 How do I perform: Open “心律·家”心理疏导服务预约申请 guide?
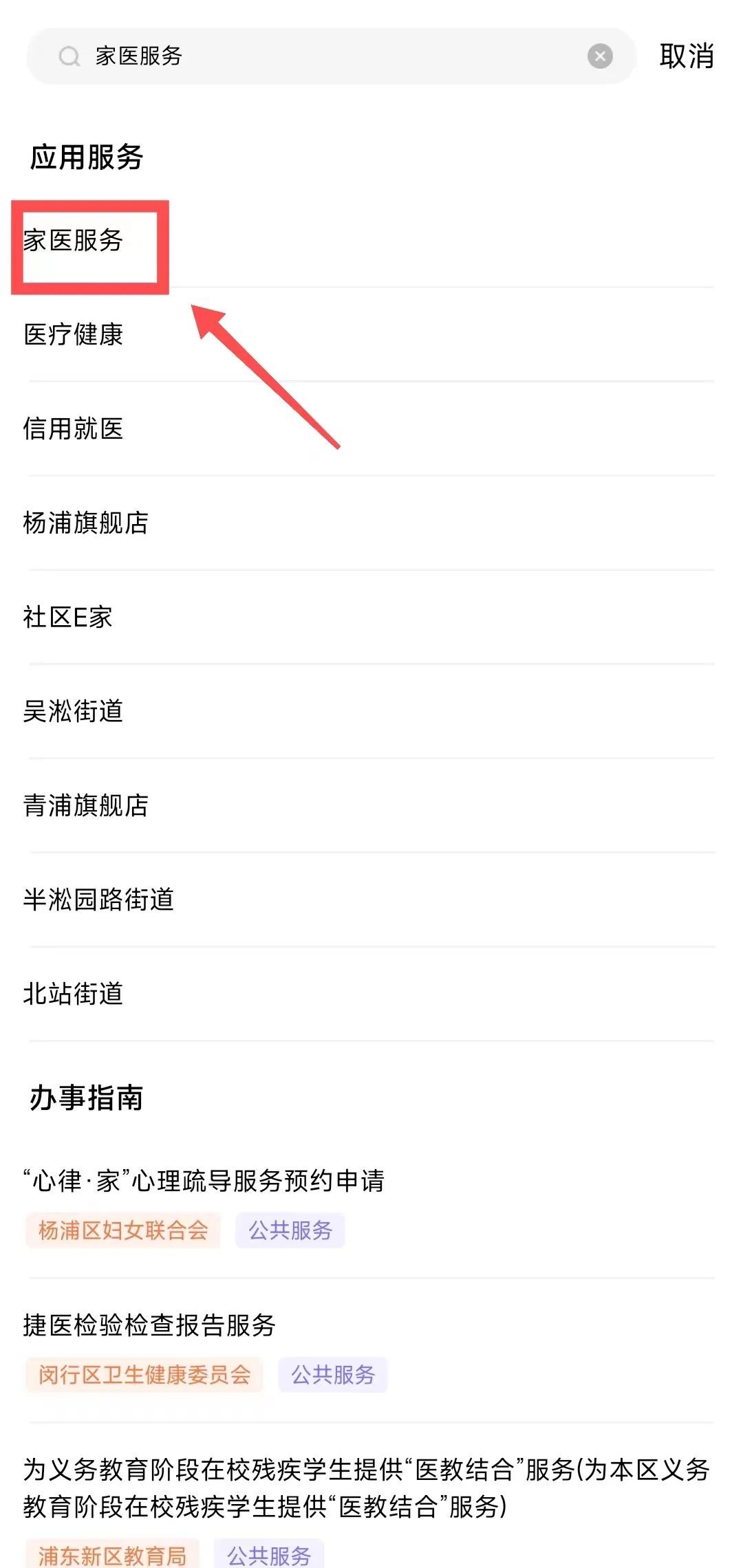[204, 1182]
